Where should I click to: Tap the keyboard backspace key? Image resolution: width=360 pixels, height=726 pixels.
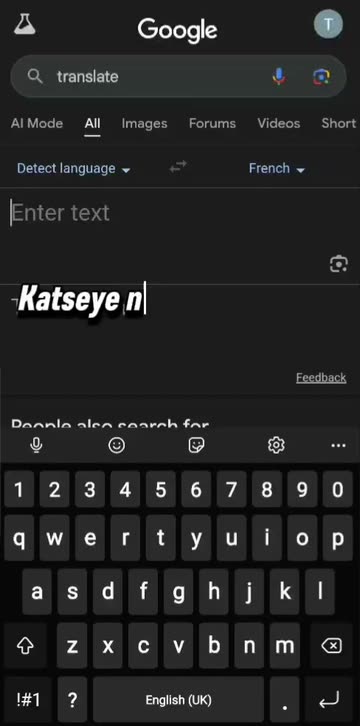332,645
